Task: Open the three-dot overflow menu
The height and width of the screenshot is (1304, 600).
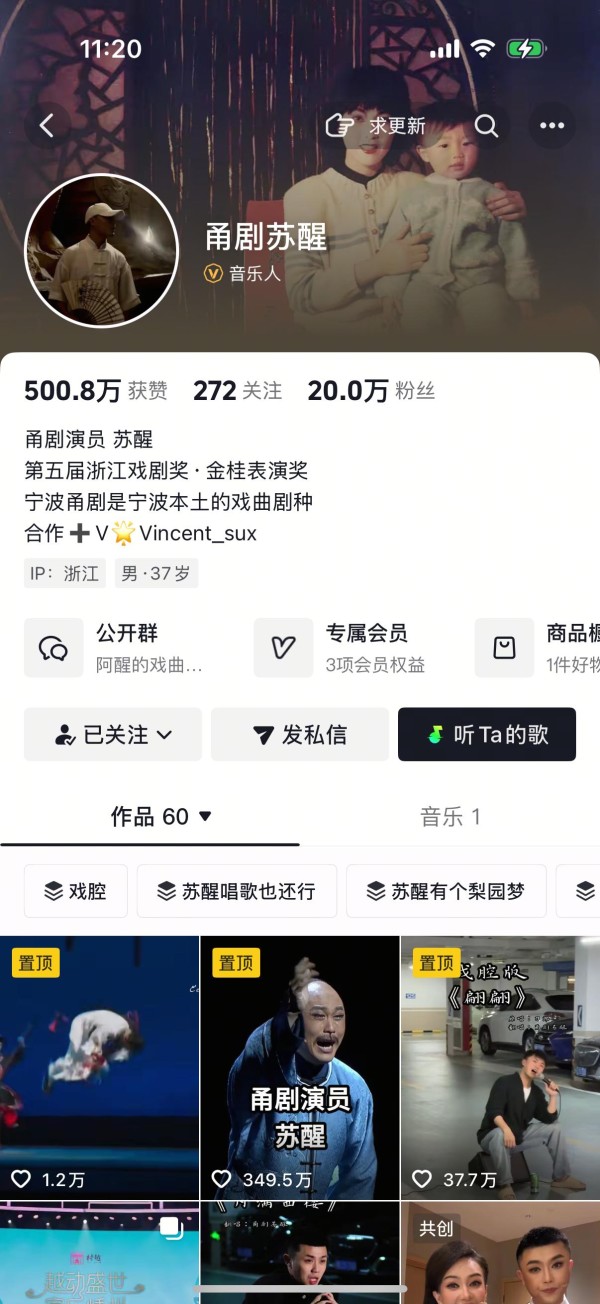Action: click(552, 126)
